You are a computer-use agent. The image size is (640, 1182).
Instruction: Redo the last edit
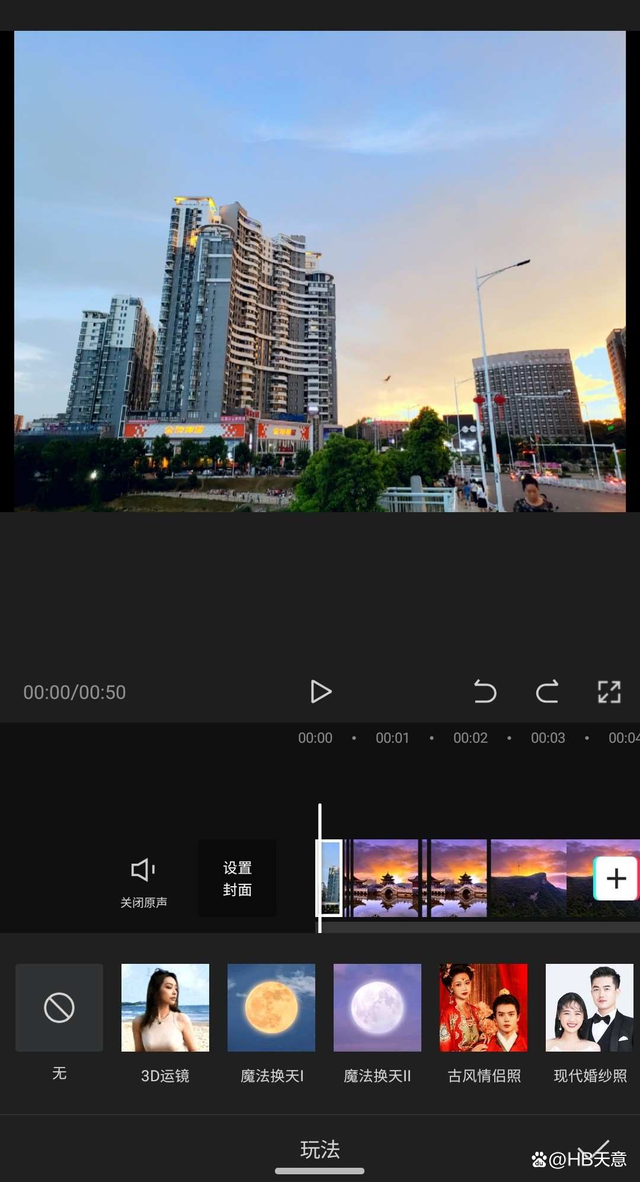[x=547, y=691]
